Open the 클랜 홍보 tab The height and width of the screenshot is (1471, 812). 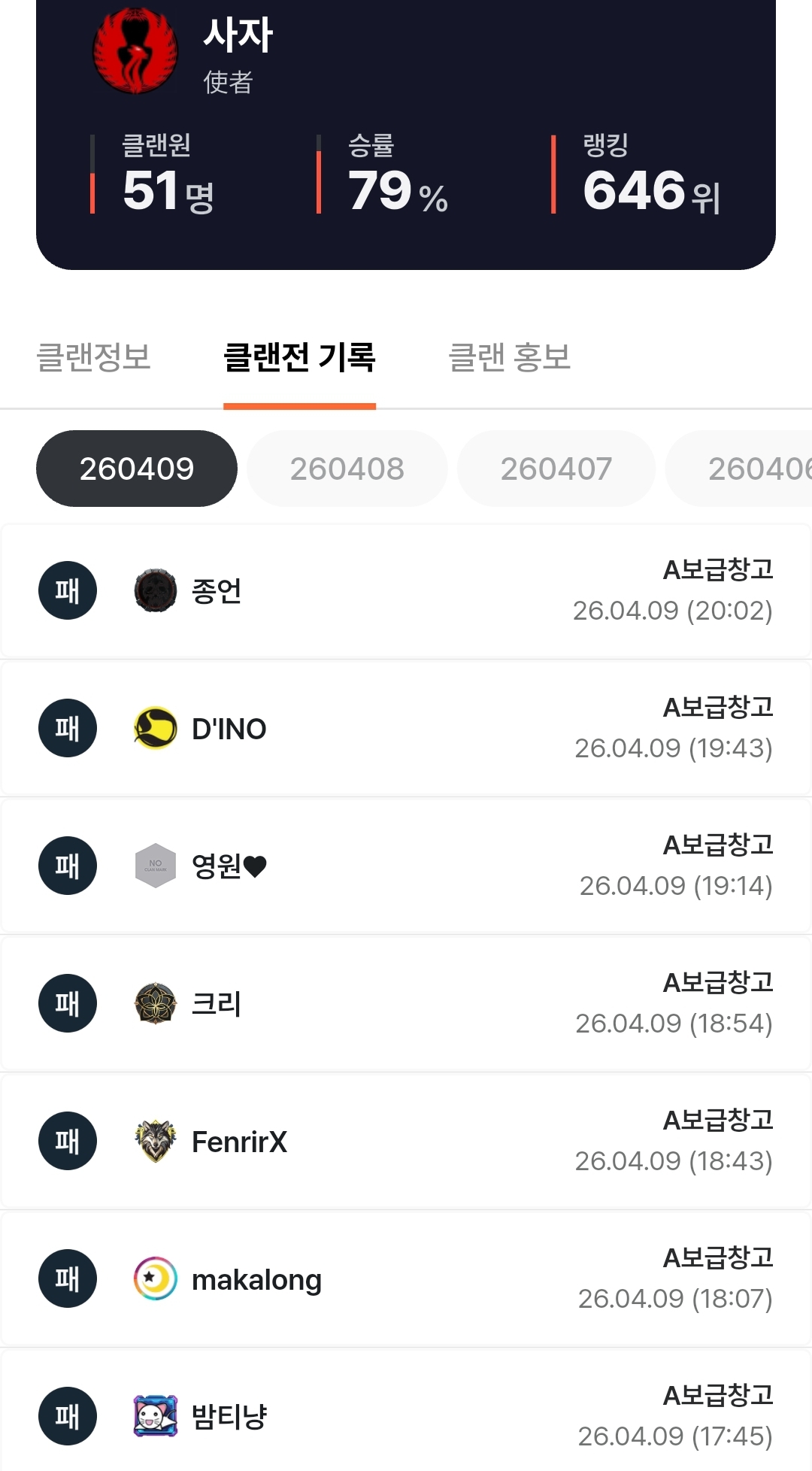click(509, 357)
